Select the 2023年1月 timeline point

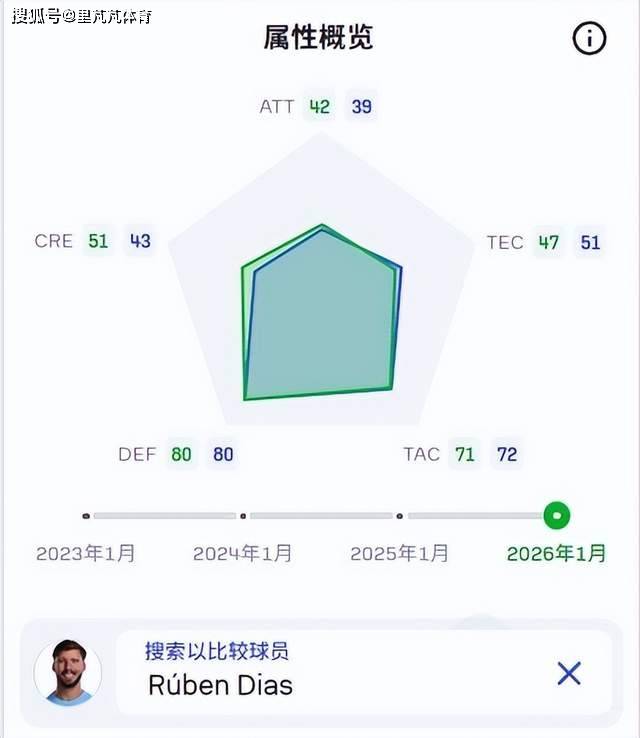point(86,516)
